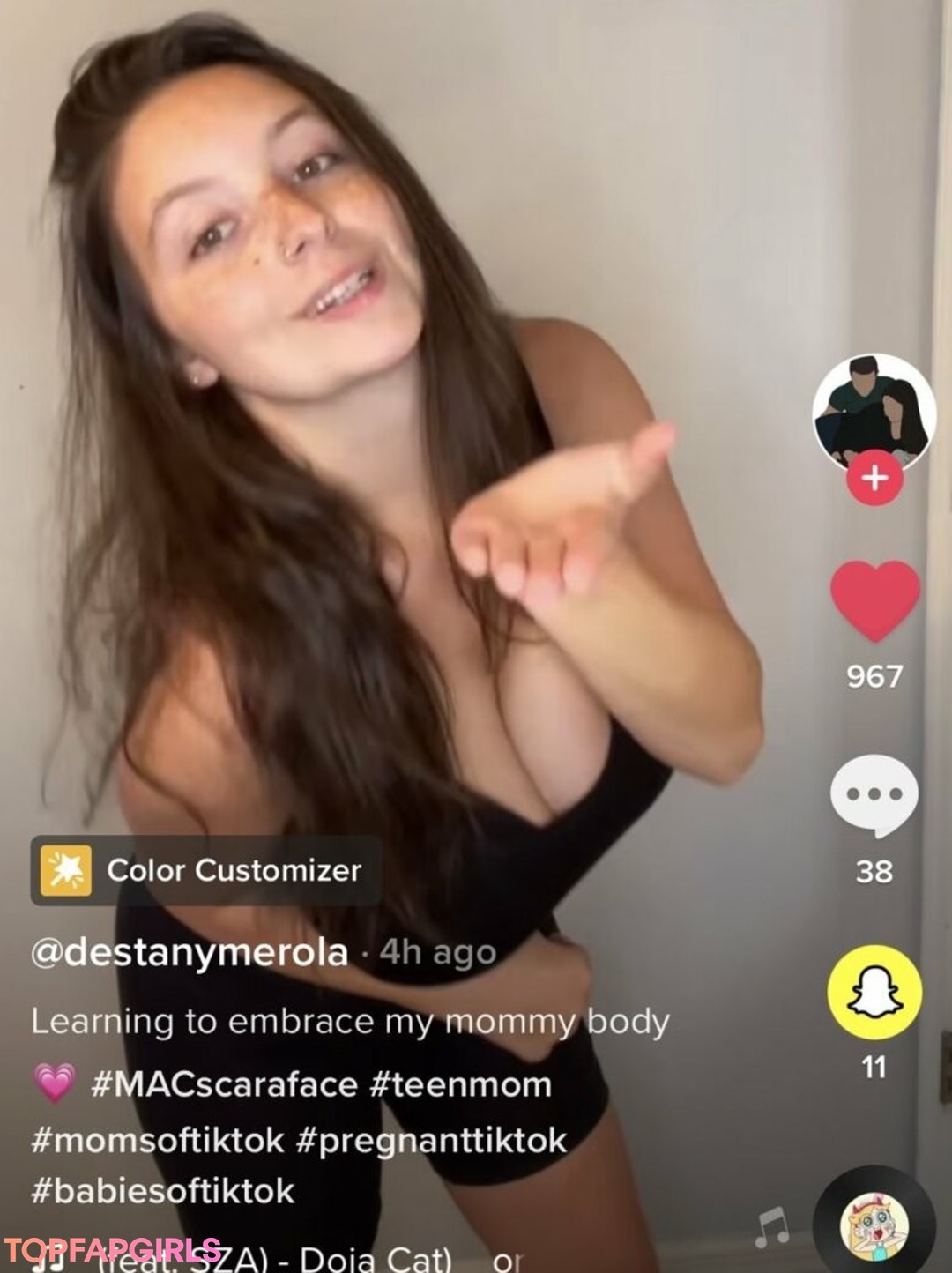
Task: Open the spinning sound disc
Action: (874, 1226)
